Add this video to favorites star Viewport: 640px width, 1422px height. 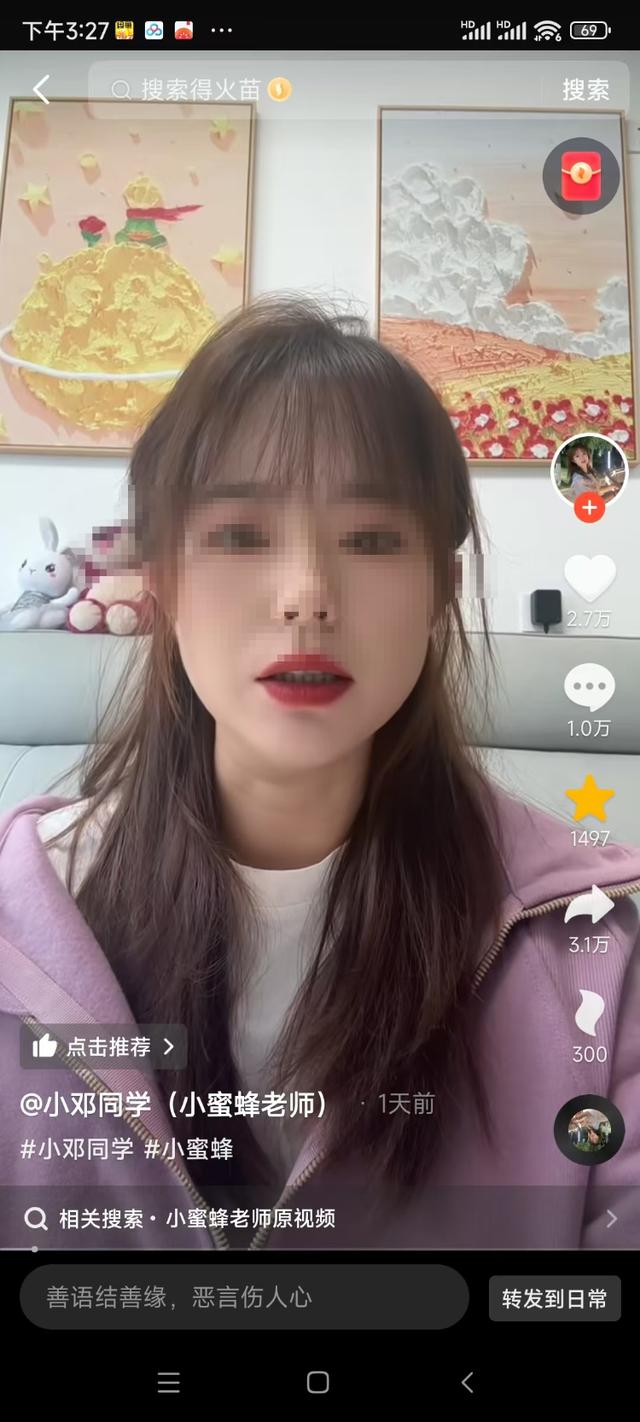click(589, 799)
